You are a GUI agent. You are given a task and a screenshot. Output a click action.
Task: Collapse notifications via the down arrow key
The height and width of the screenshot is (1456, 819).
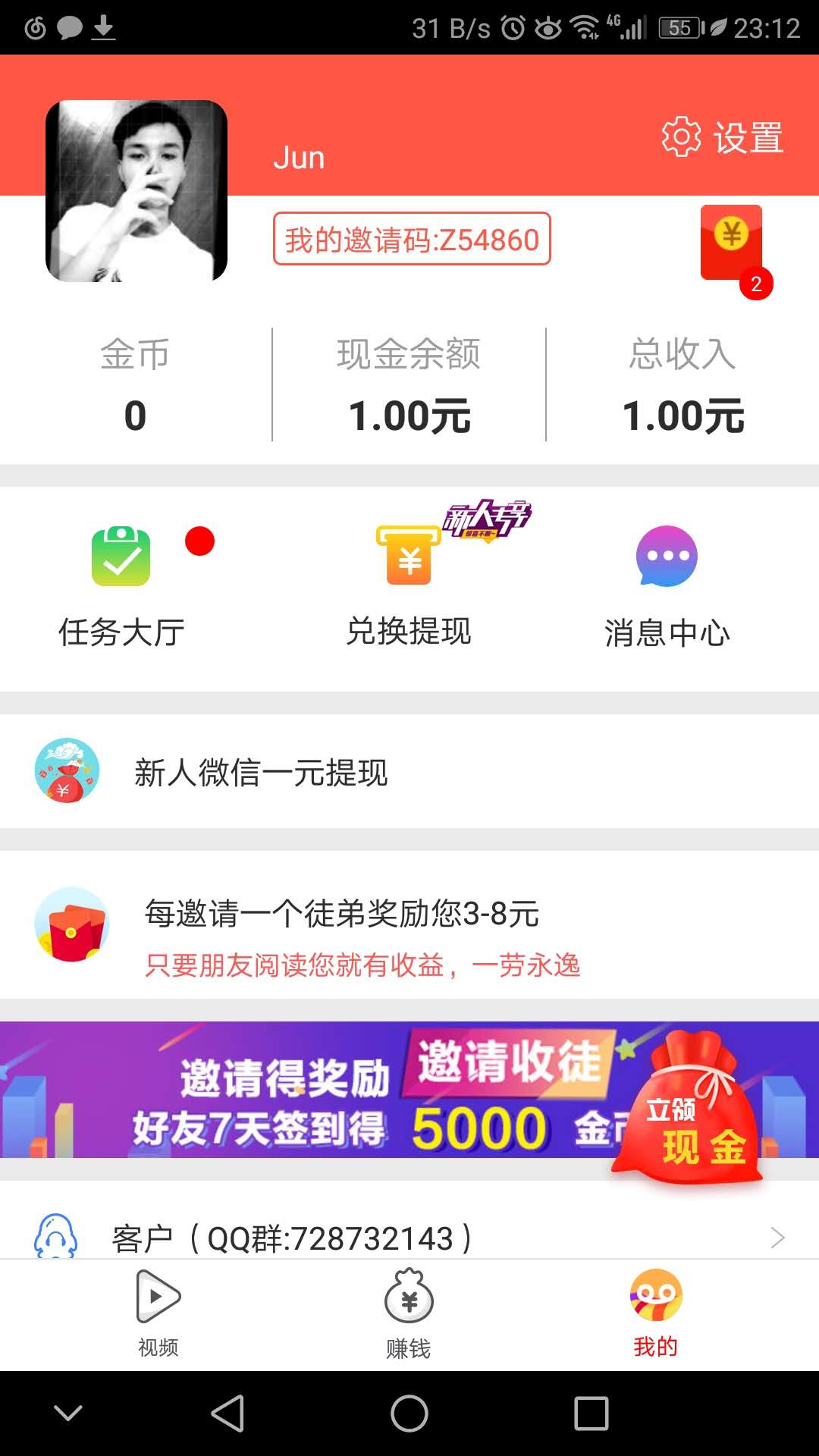pyautogui.click(x=68, y=1414)
